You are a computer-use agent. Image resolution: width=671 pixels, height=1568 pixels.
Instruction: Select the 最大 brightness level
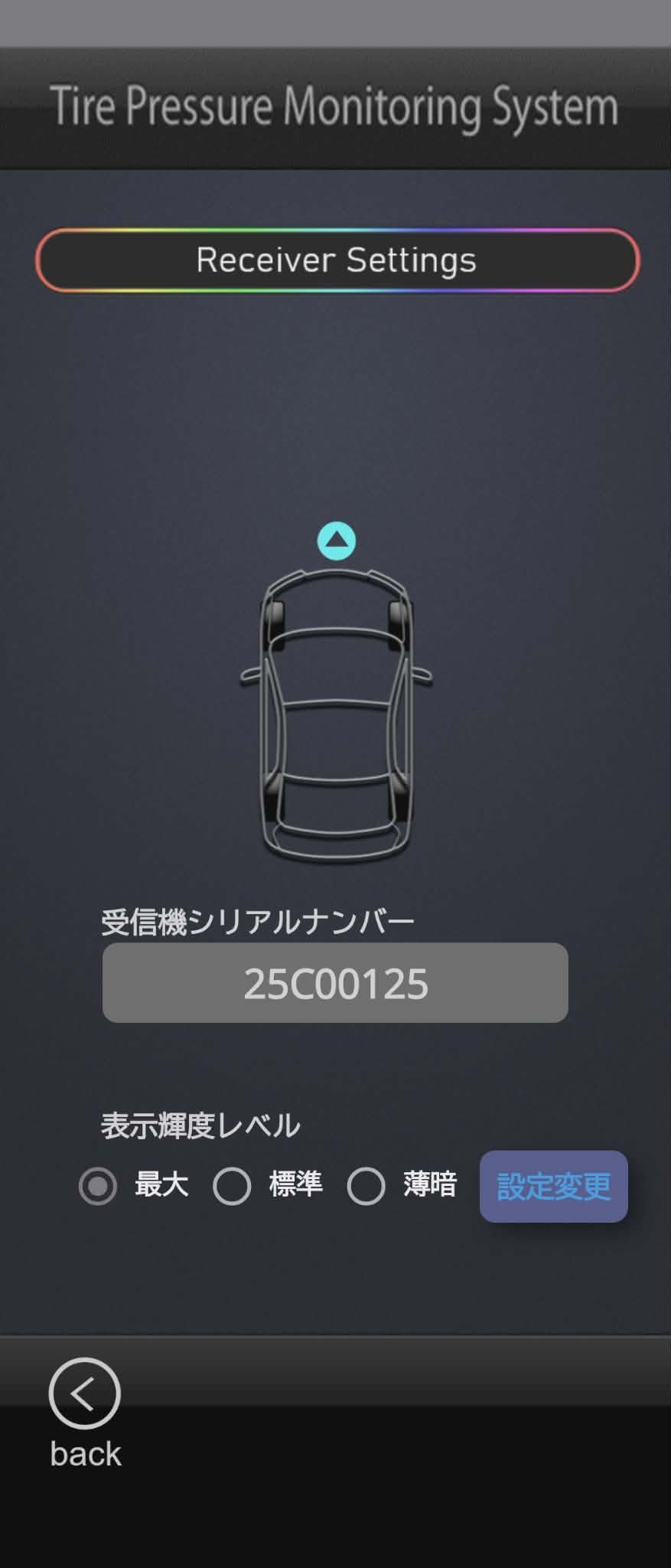click(98, 1186)
